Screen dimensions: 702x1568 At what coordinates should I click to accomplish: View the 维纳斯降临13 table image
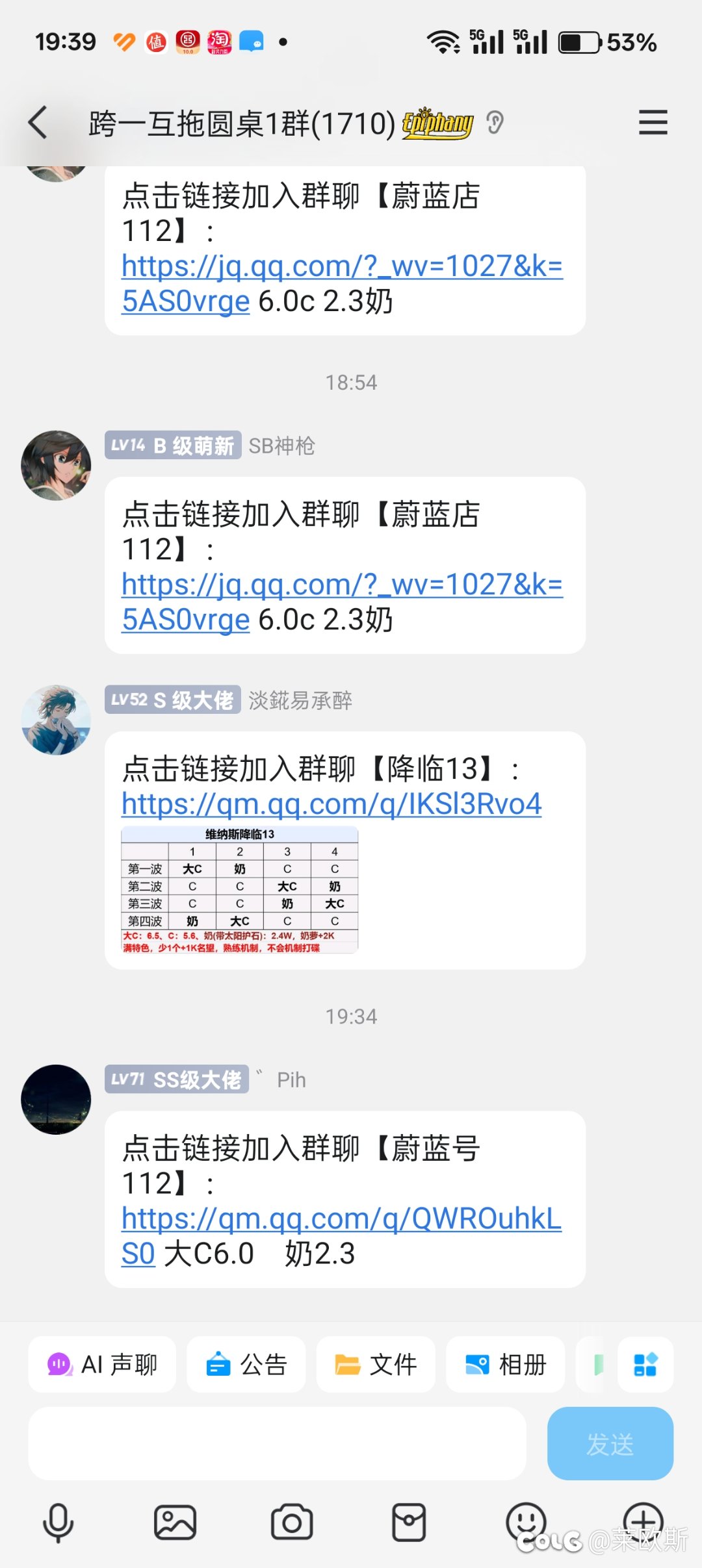click(240, 890)
